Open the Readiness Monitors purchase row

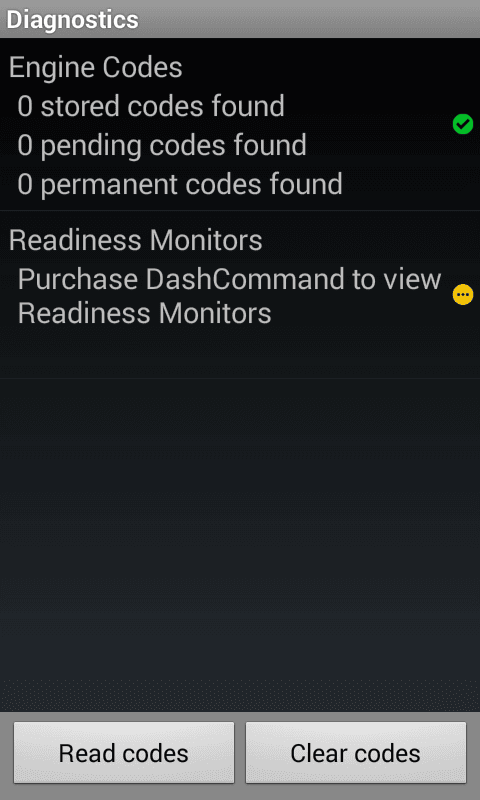240,295
